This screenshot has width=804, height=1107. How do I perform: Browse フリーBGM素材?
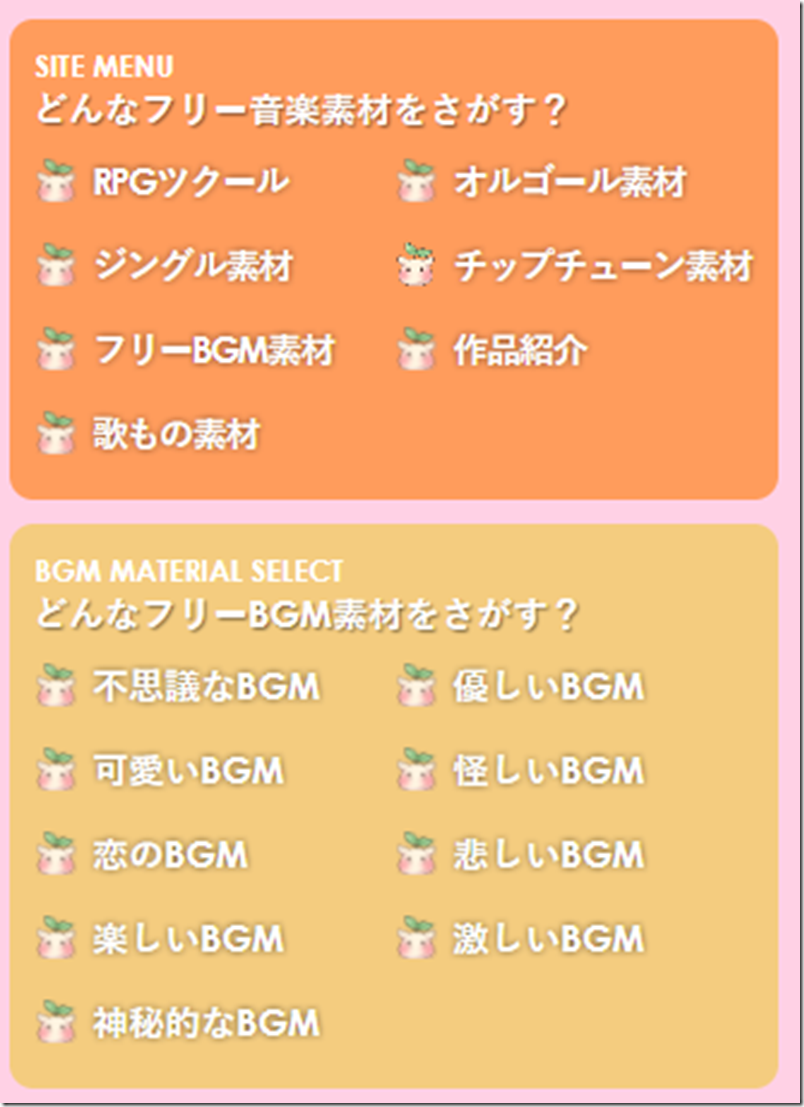pyautogui.click(x=214, y=351)
